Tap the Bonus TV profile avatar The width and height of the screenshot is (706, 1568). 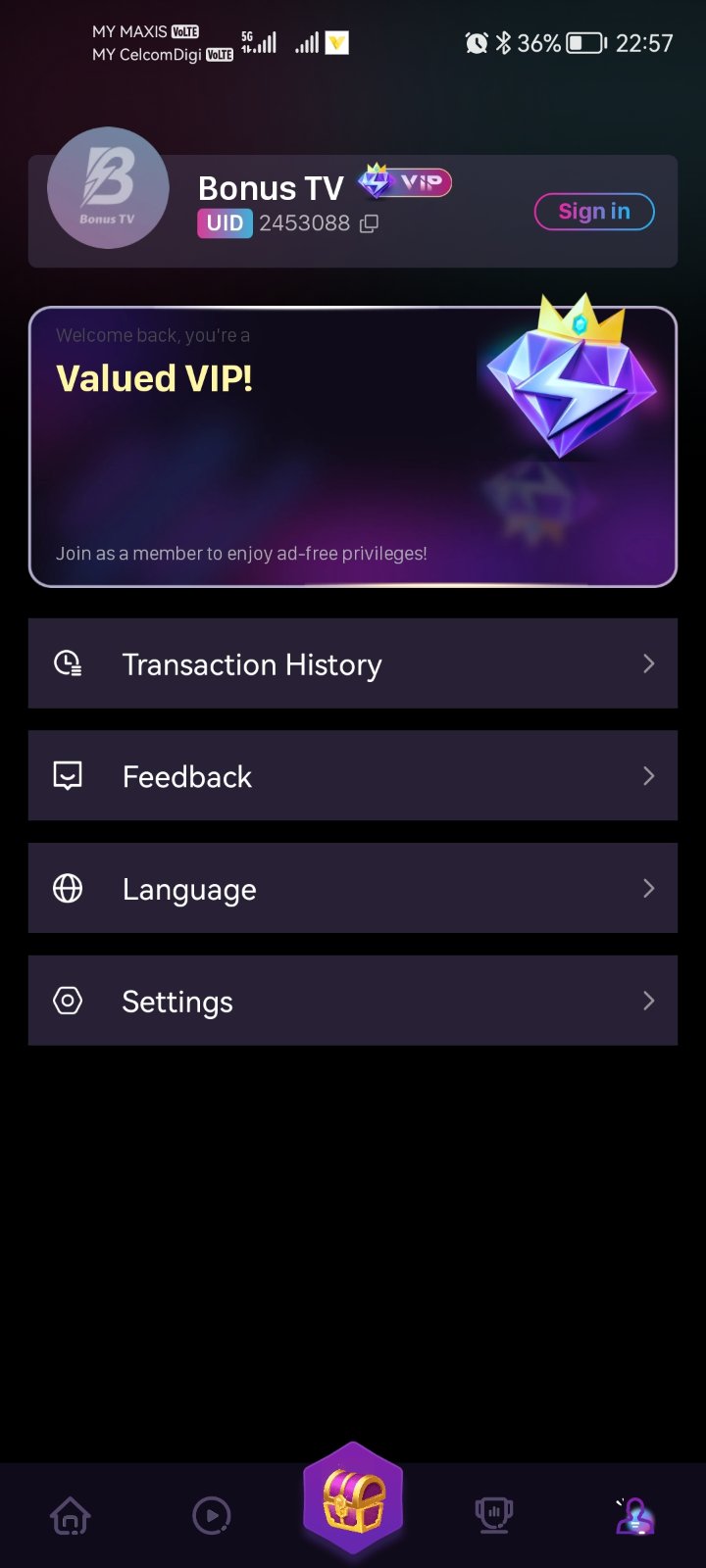tap(108, 188)
